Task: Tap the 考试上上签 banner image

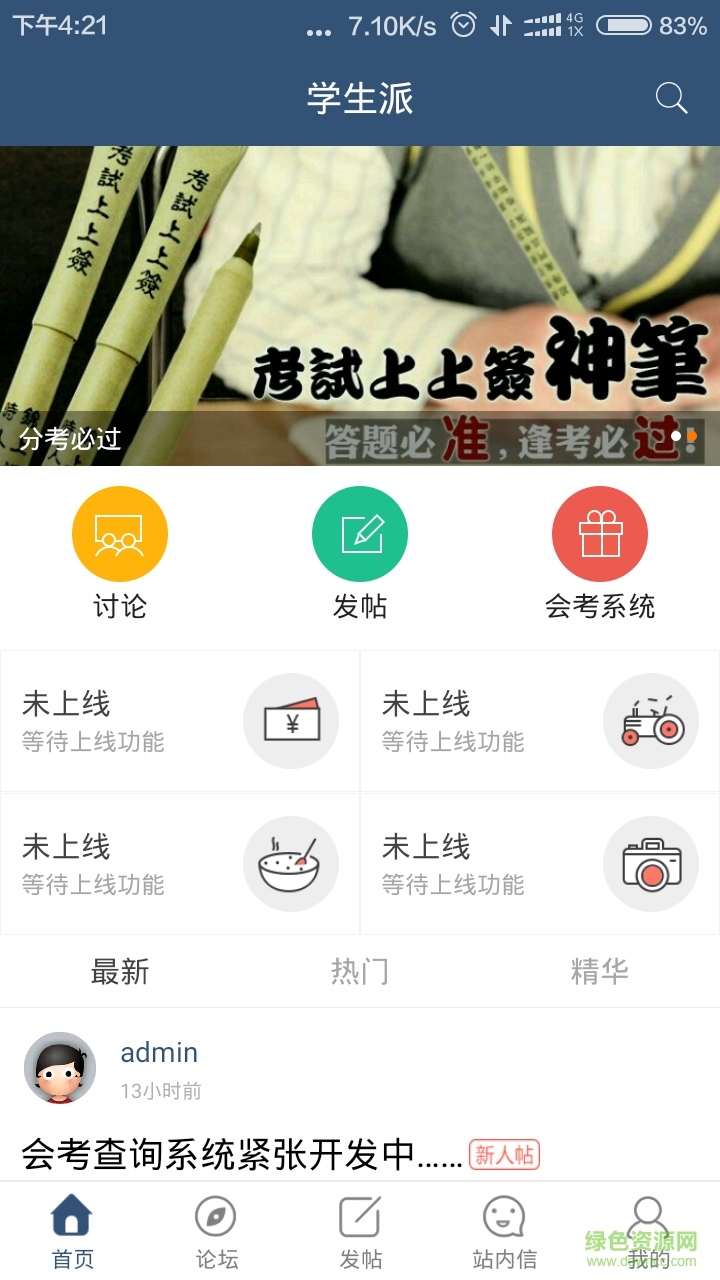Action: pos(360,300)
